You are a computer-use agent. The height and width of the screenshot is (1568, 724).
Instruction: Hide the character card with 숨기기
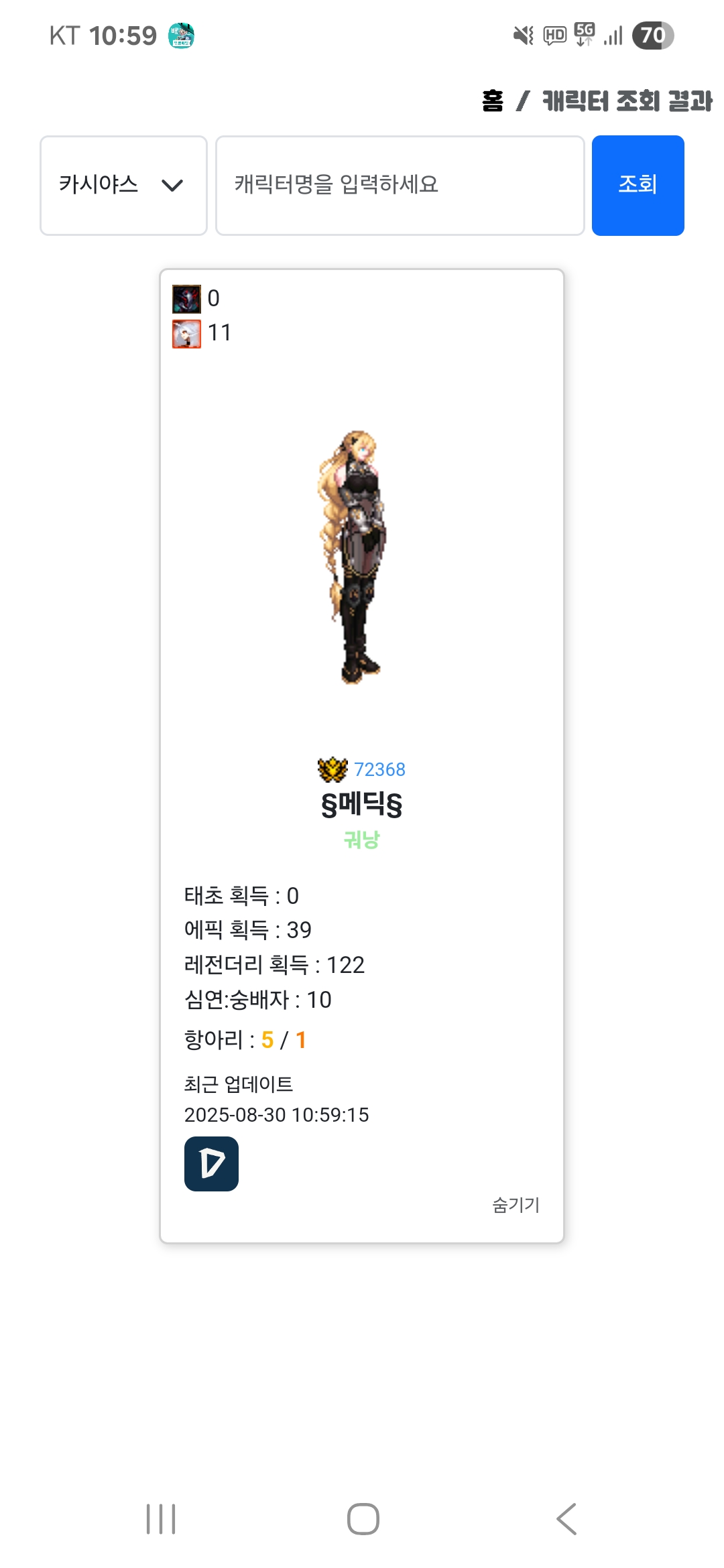(x=516, y=1205)
